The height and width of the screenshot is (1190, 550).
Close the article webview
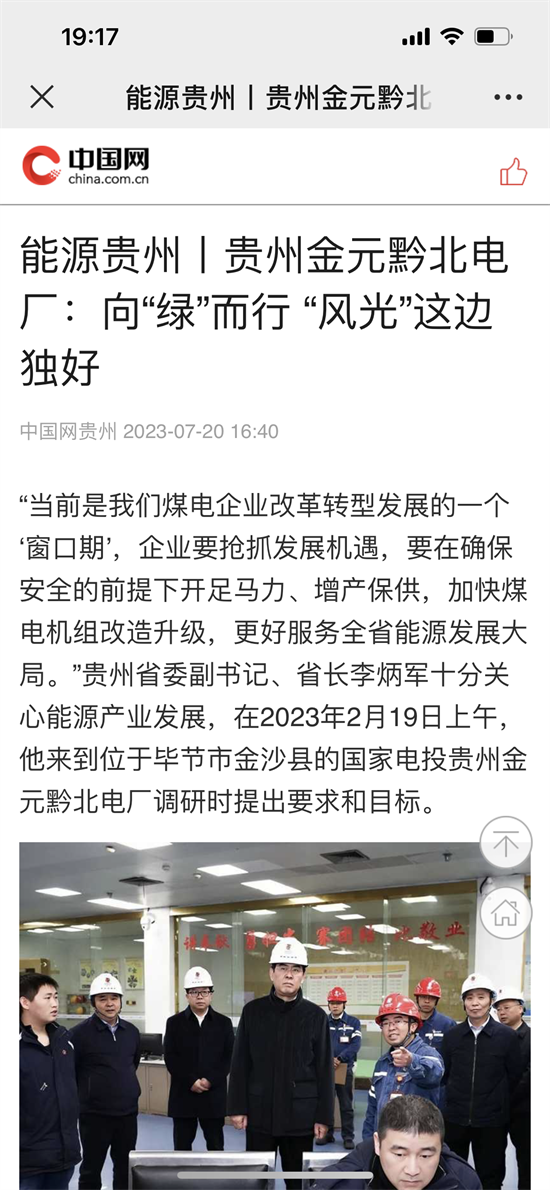(x=42, y=97)
